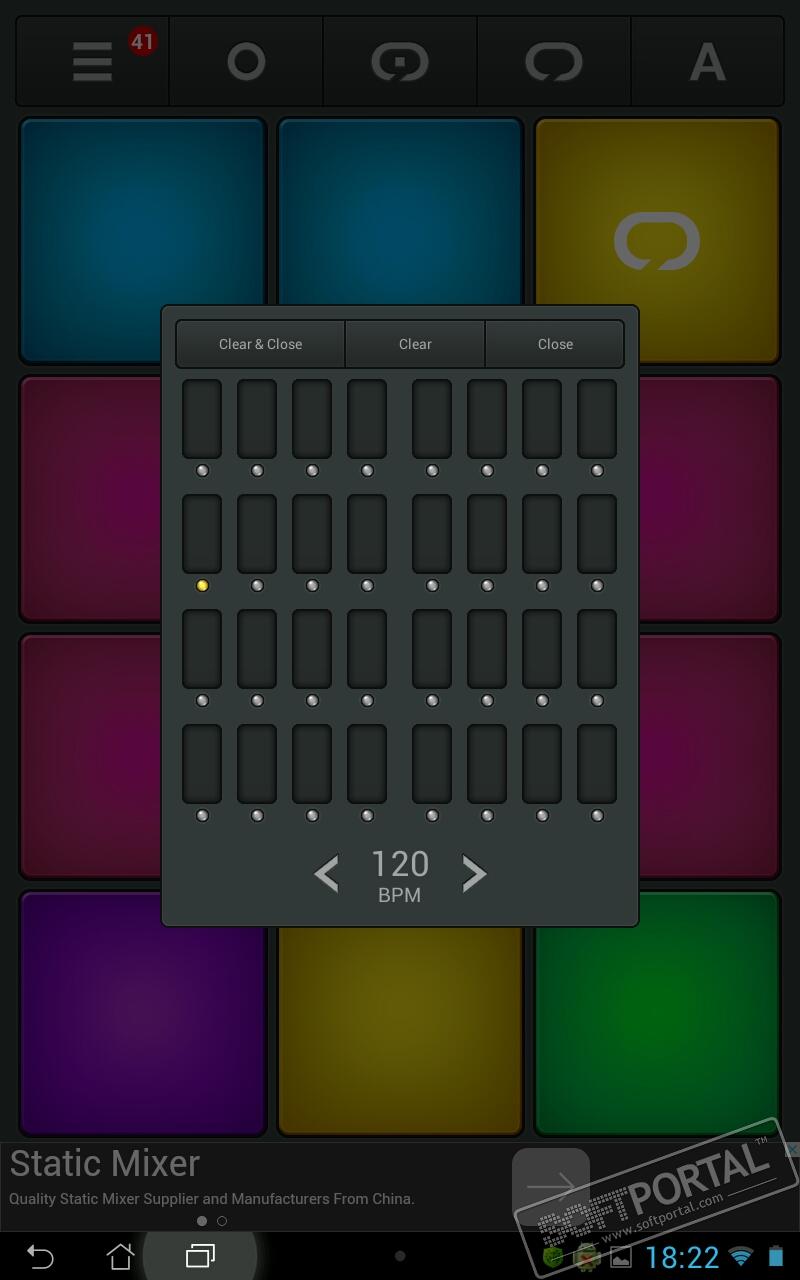Go to the home screen
Viewport: 800px width, 1280px height.
(x=120, y=1256)
